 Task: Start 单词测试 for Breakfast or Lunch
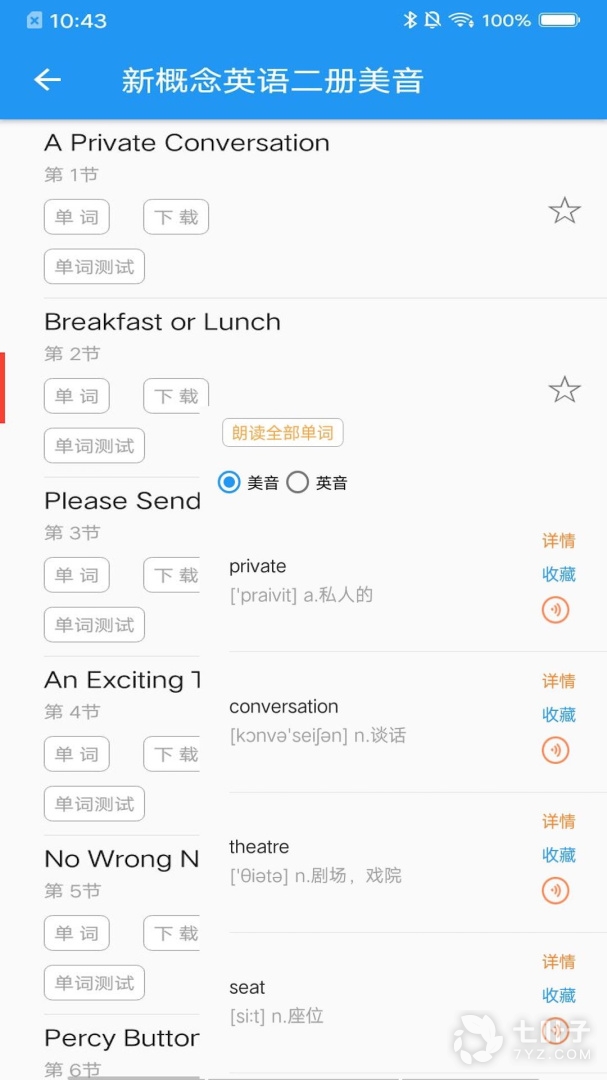[95, 446]
